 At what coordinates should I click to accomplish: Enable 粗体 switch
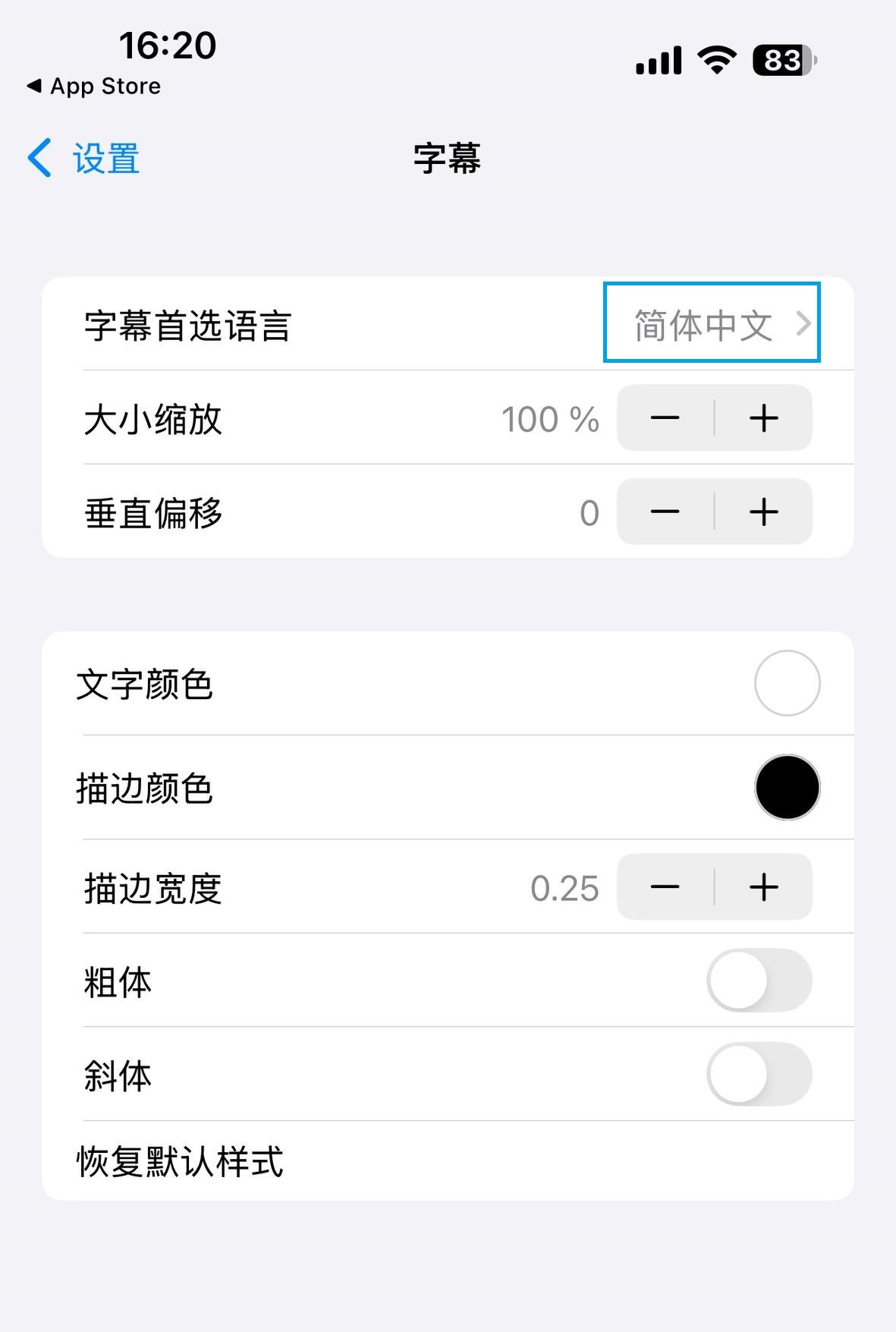759,981
